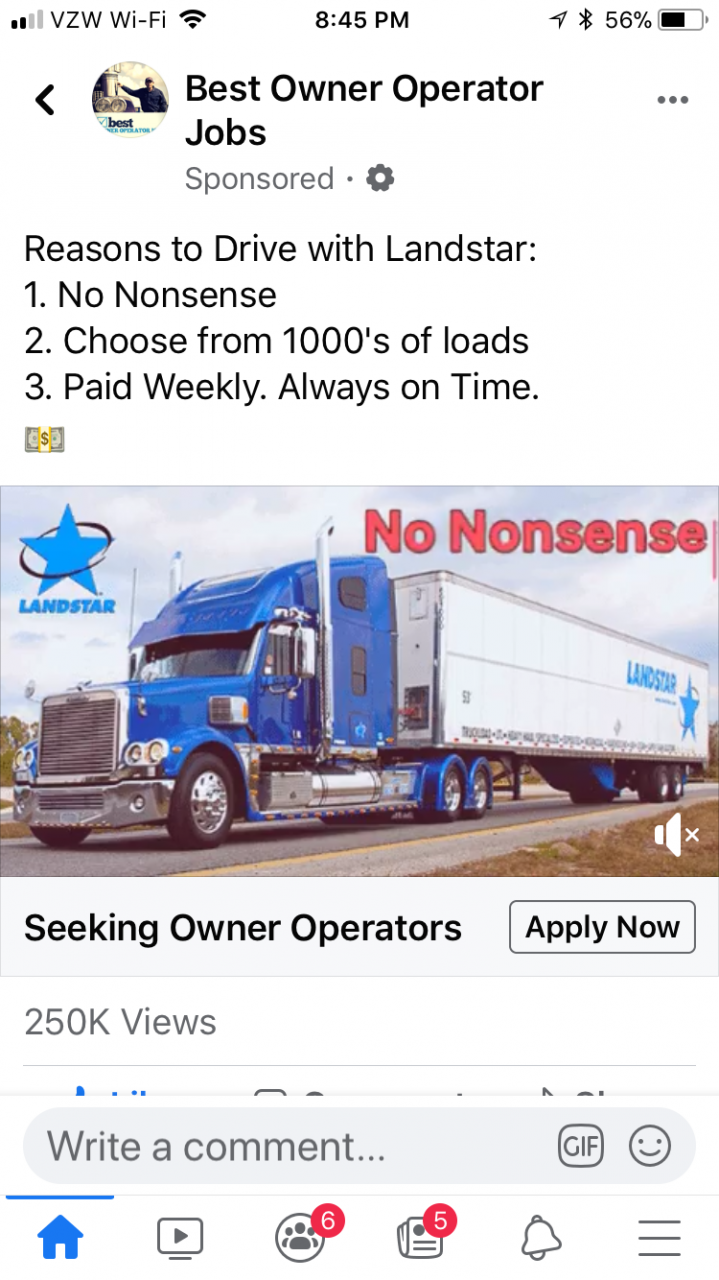Tap the Sponsored settings gear icon
Image resolution: width=719 pixels, height=1280 pixels.
[x=380, y=179]
